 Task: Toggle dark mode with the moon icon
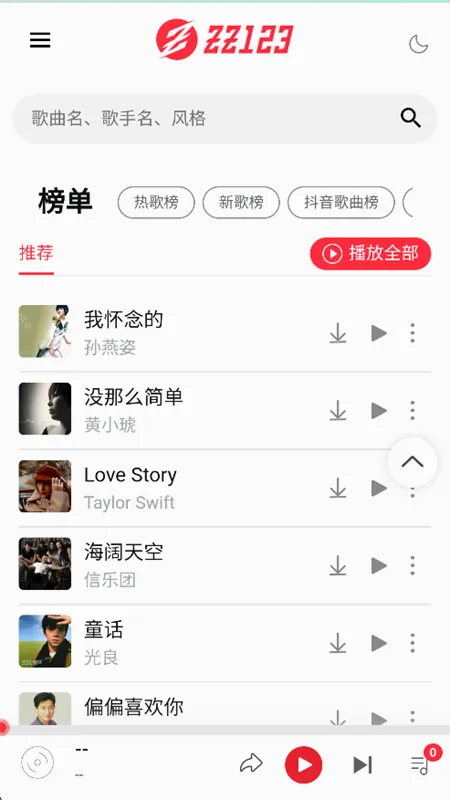[x=418, y=44]
